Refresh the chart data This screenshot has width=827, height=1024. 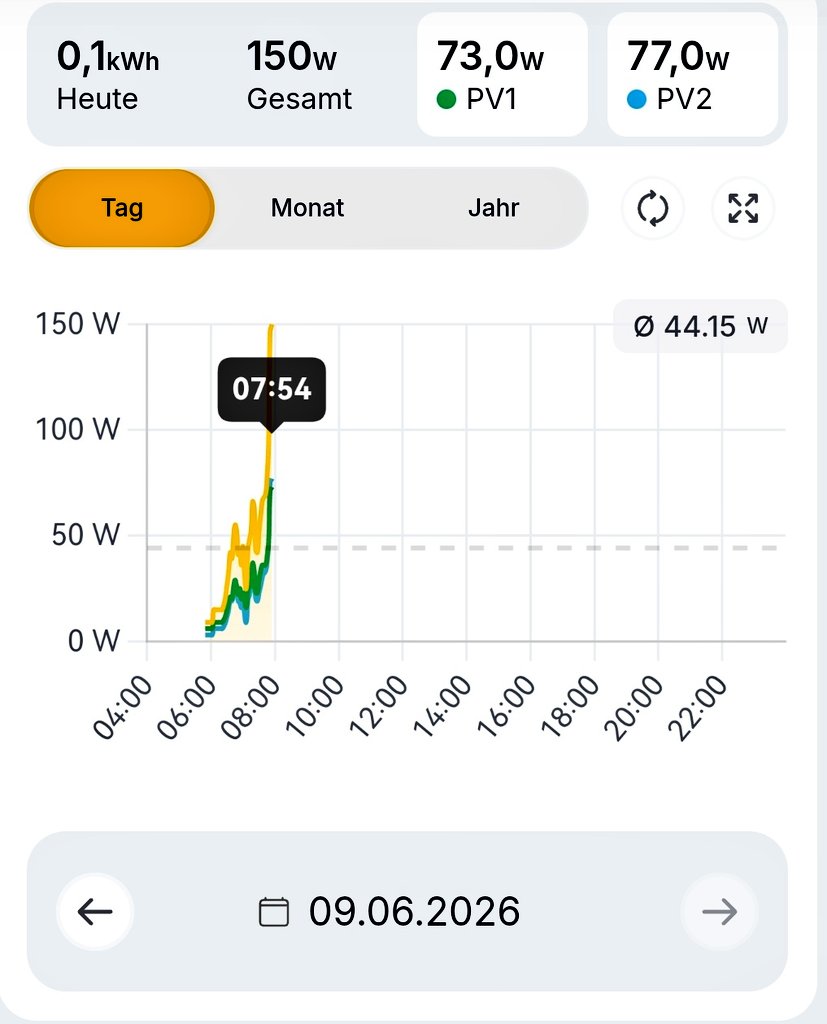[x=653, y=208]
